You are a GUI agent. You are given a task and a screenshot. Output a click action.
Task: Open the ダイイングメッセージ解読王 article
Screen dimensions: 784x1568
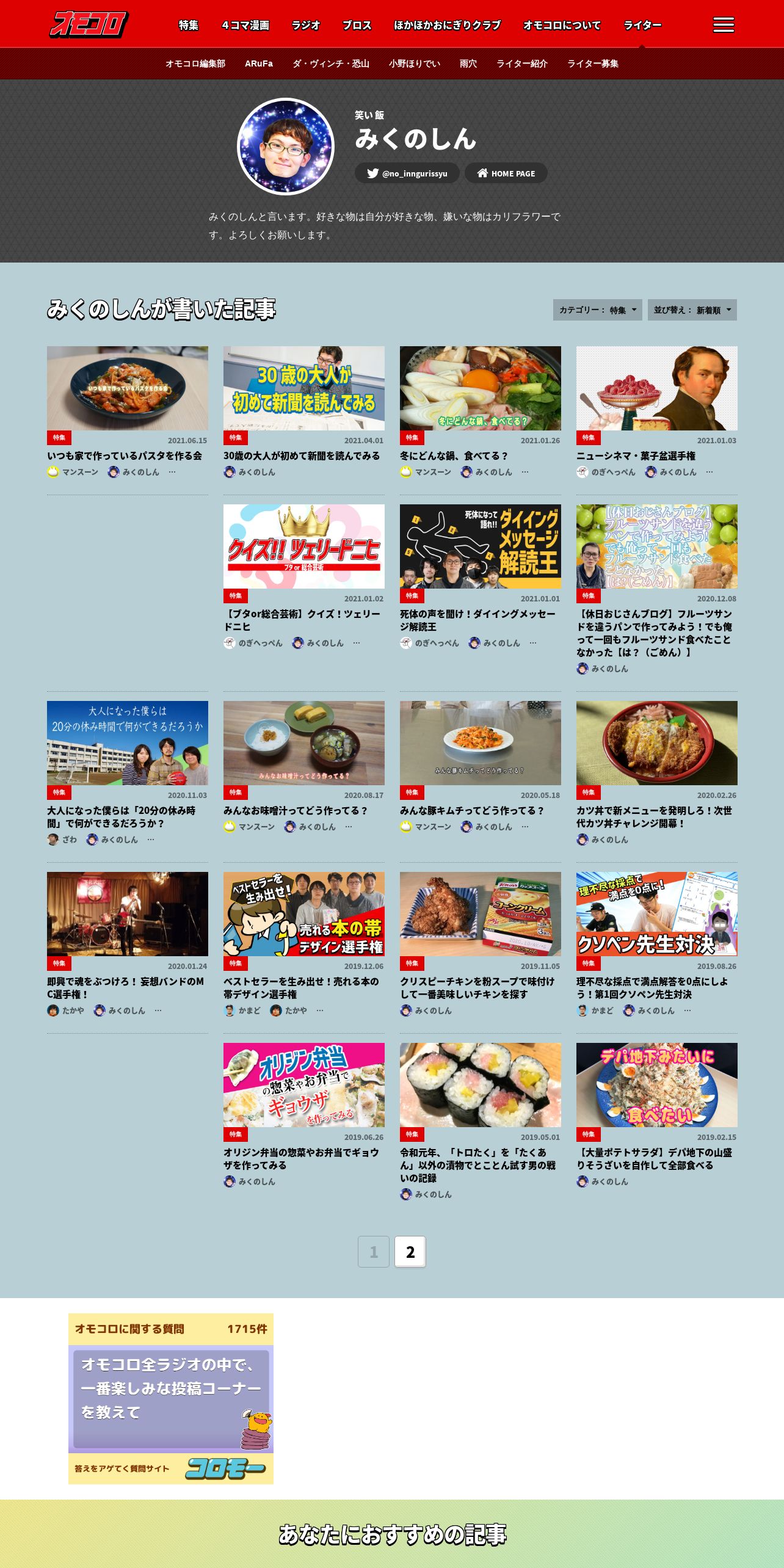click(480, 620)
